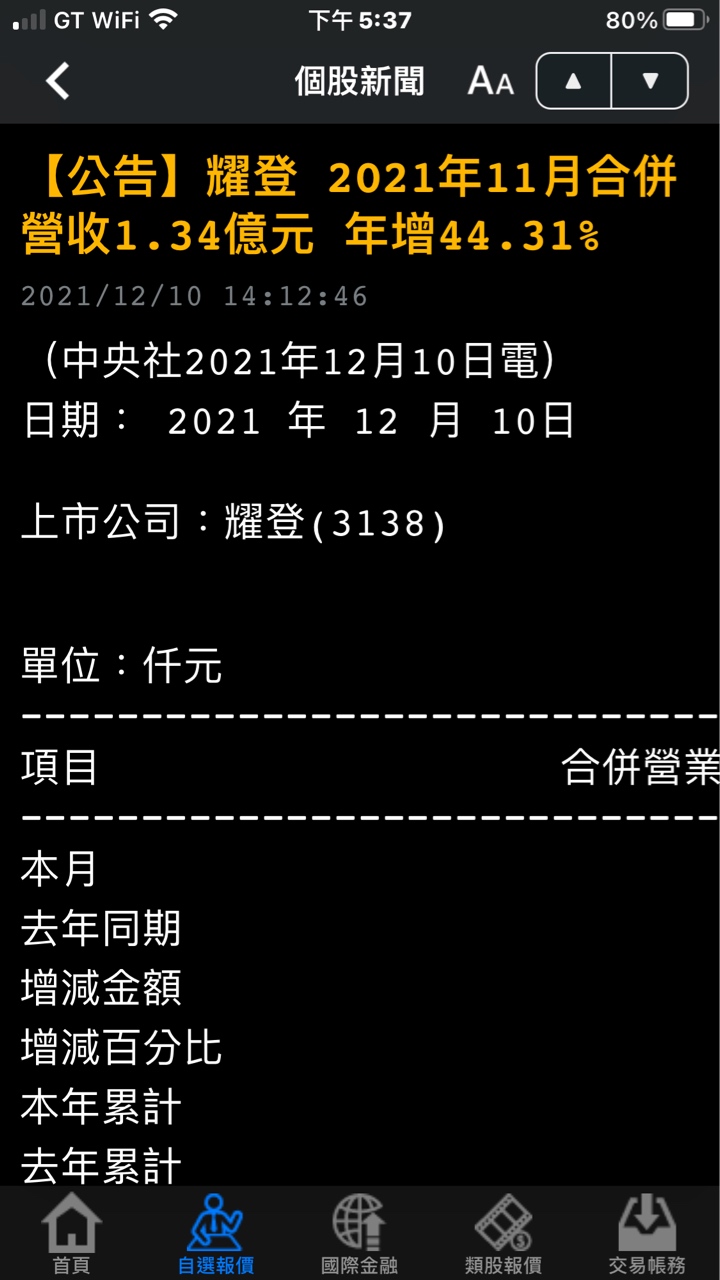Open the 自選報價 tab
Screen dimensions: 720x1280
click(216, 1234)
